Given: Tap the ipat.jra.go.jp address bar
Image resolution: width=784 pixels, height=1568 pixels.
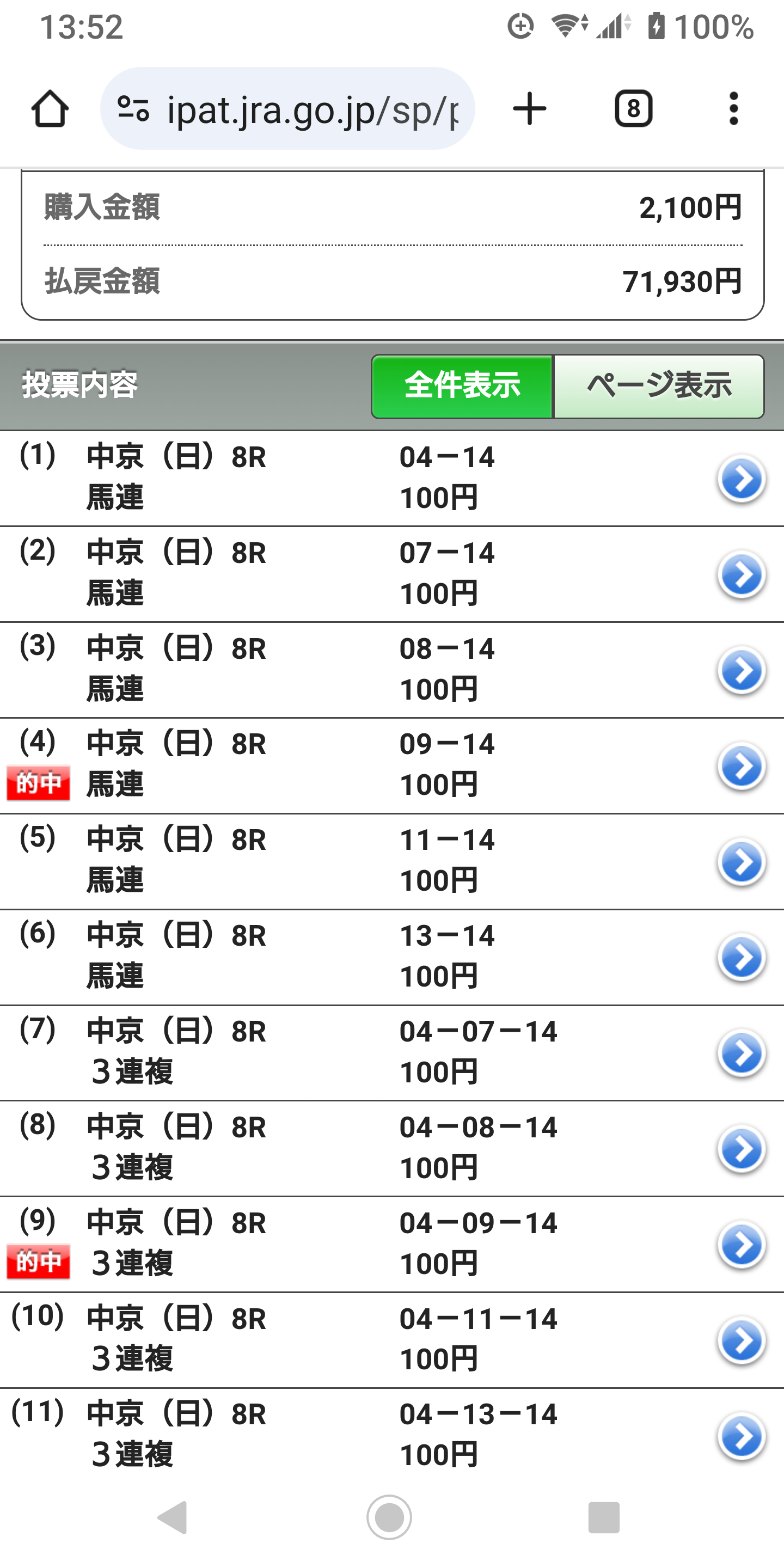Looking at the screenshot, I should point(287,109).
